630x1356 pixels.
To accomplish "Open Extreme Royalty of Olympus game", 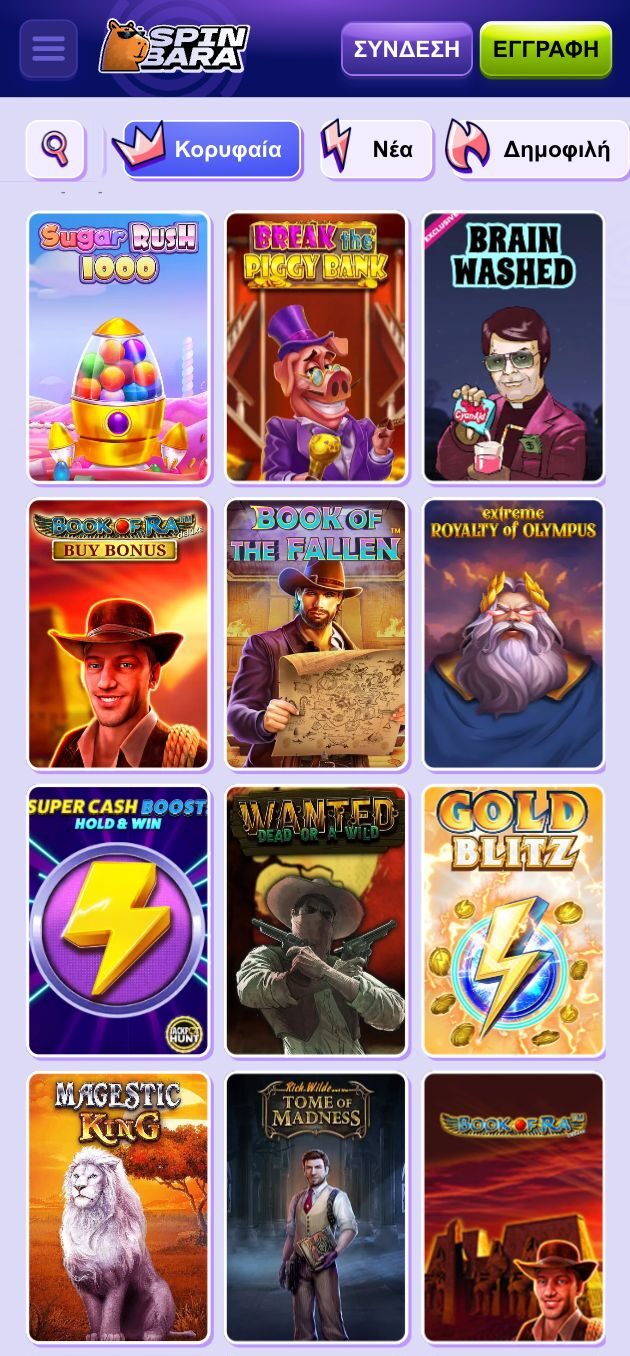I will tap(514, 633).
